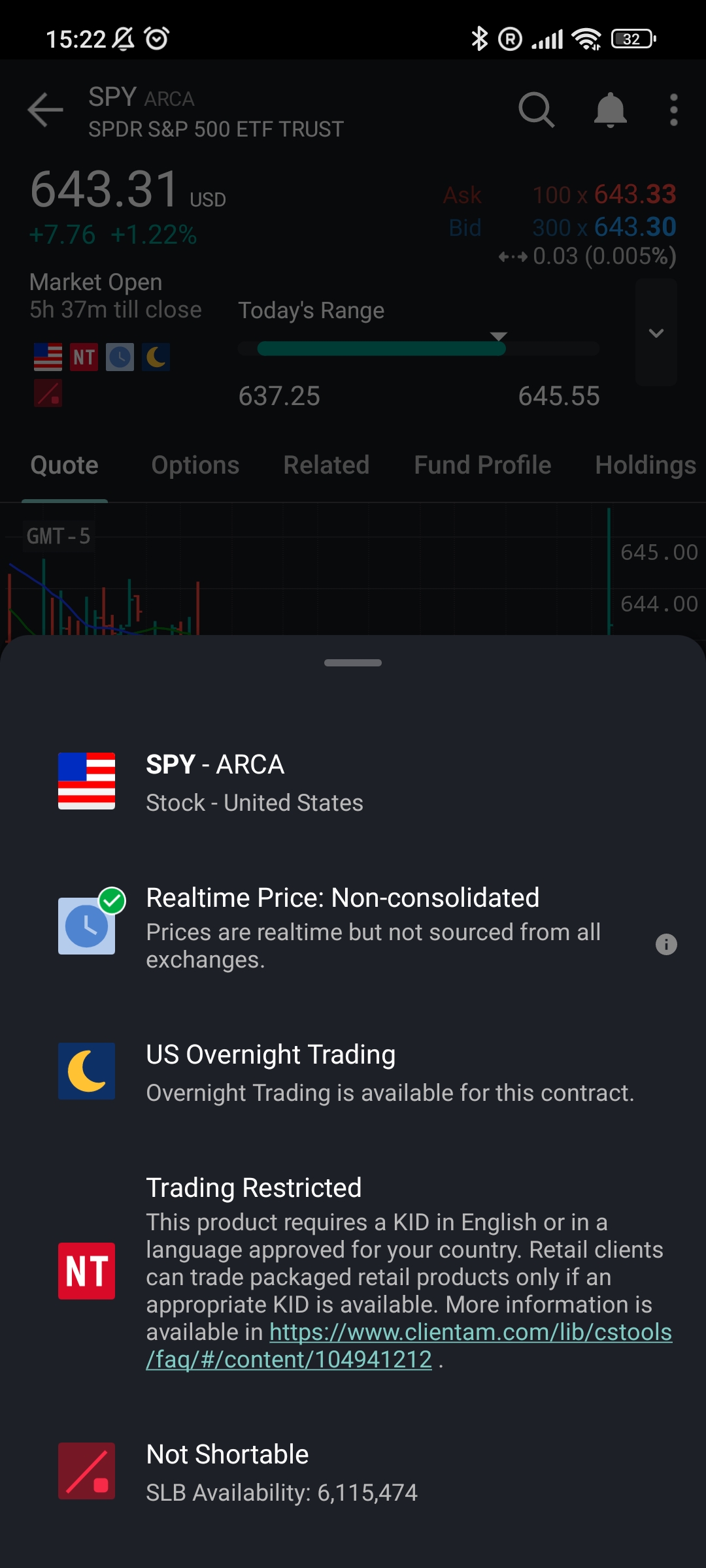Go back with the arrow icon

click(x=45, y=110)
